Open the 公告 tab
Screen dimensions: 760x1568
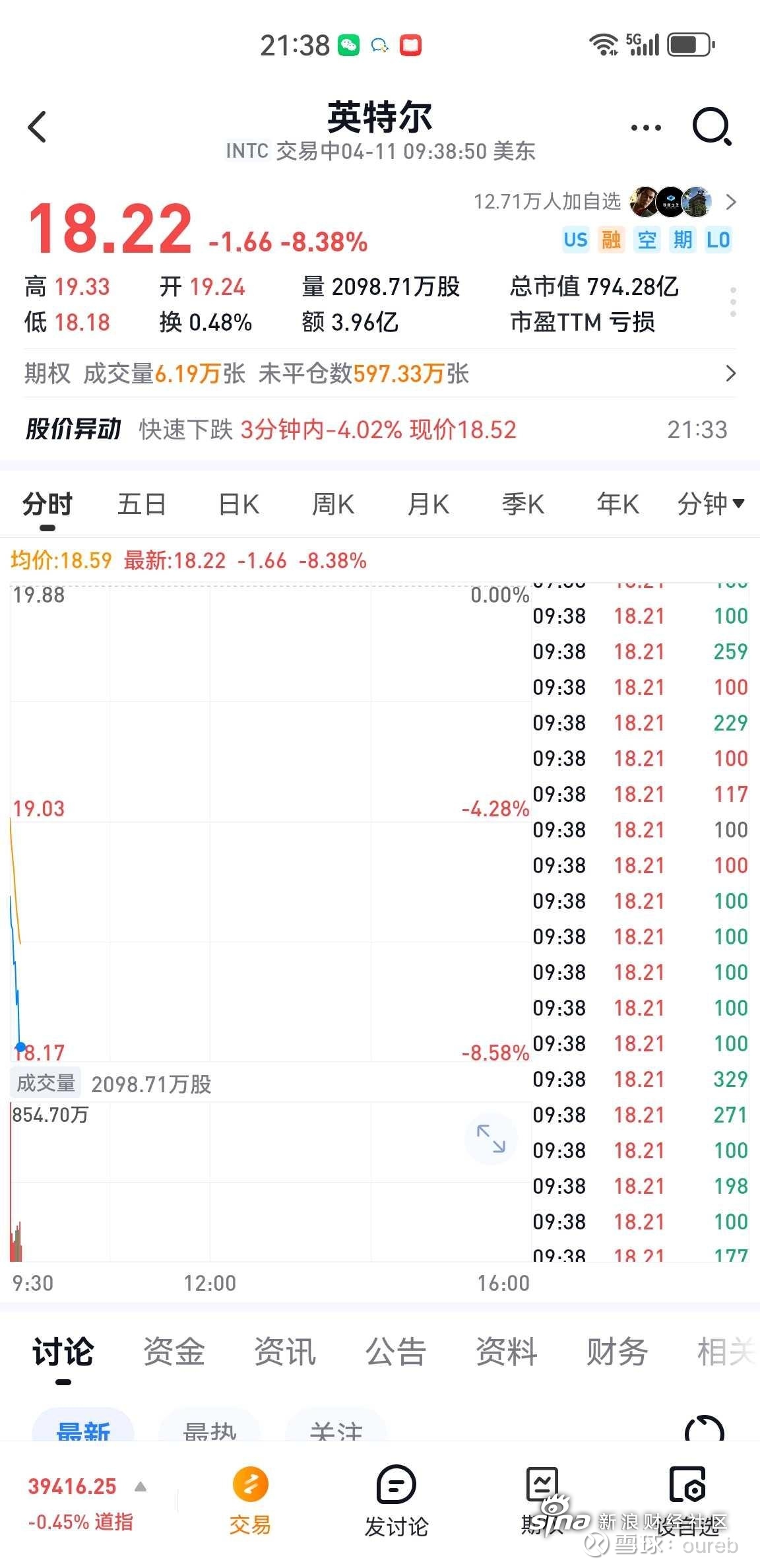(x=396, y=1350)
